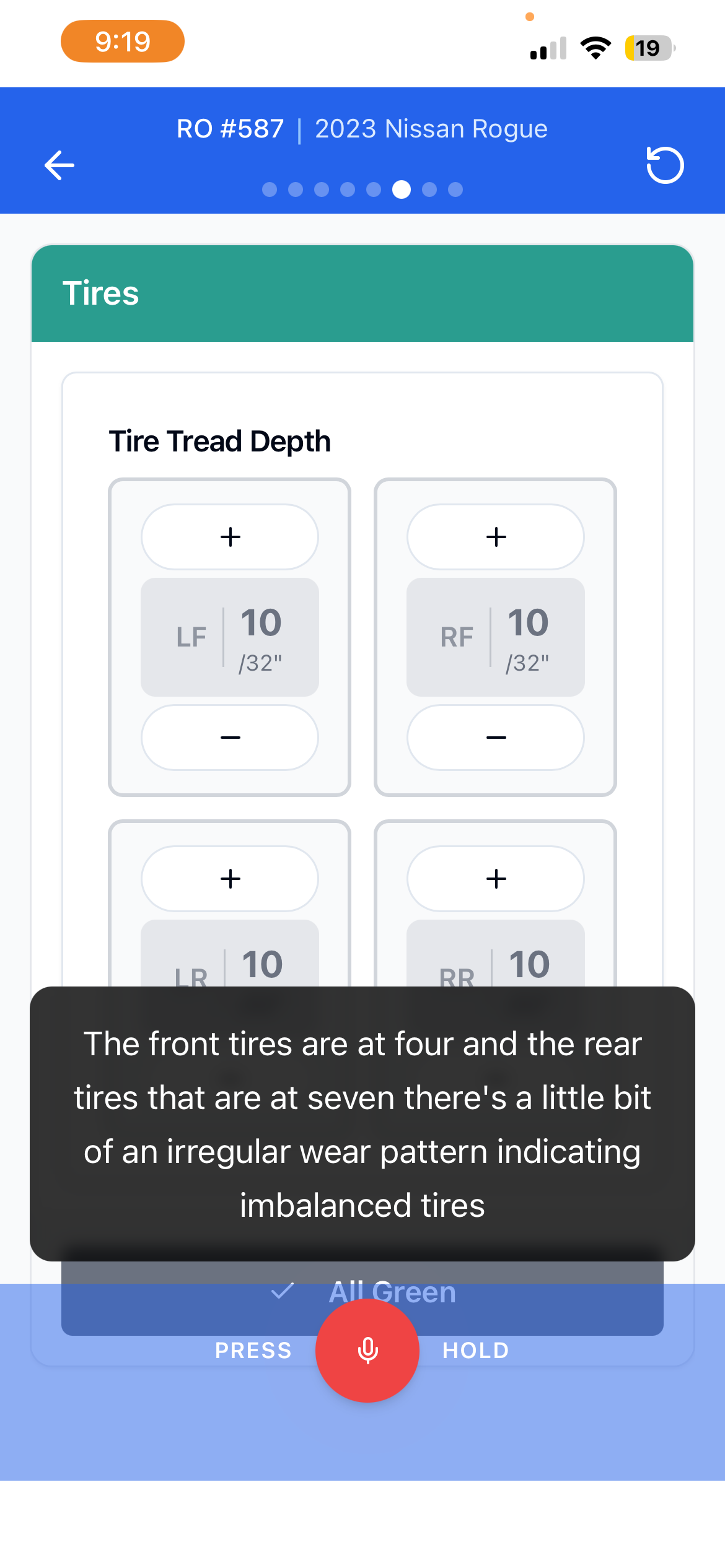Select the last page indicator dot
This screenshot has width=725, height=1568.
point(455,189)
